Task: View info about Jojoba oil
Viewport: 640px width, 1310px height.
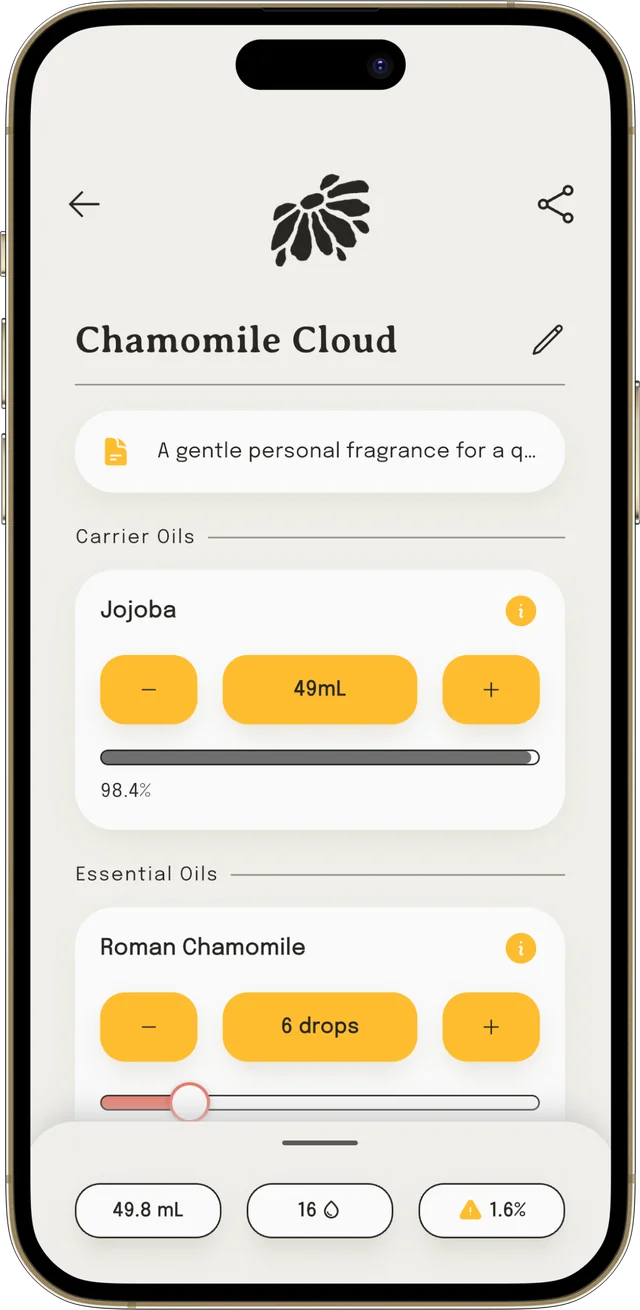Action: tap(521, 611)
